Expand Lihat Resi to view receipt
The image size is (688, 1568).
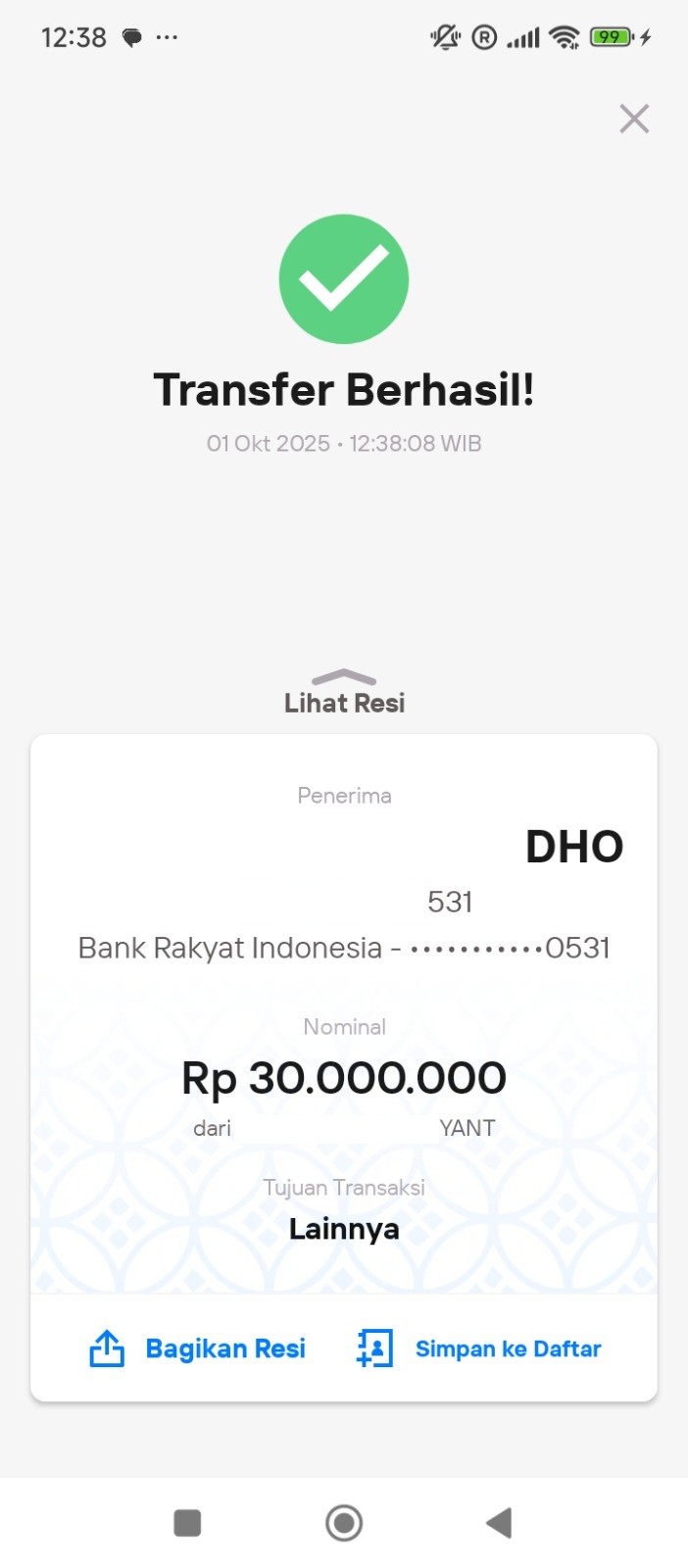(344, 692)
